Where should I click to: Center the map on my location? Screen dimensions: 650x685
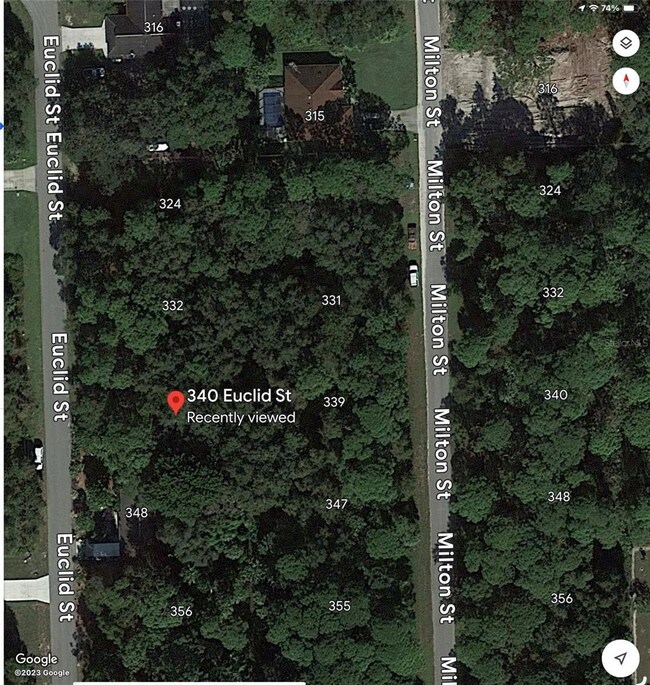coord(621,658)
